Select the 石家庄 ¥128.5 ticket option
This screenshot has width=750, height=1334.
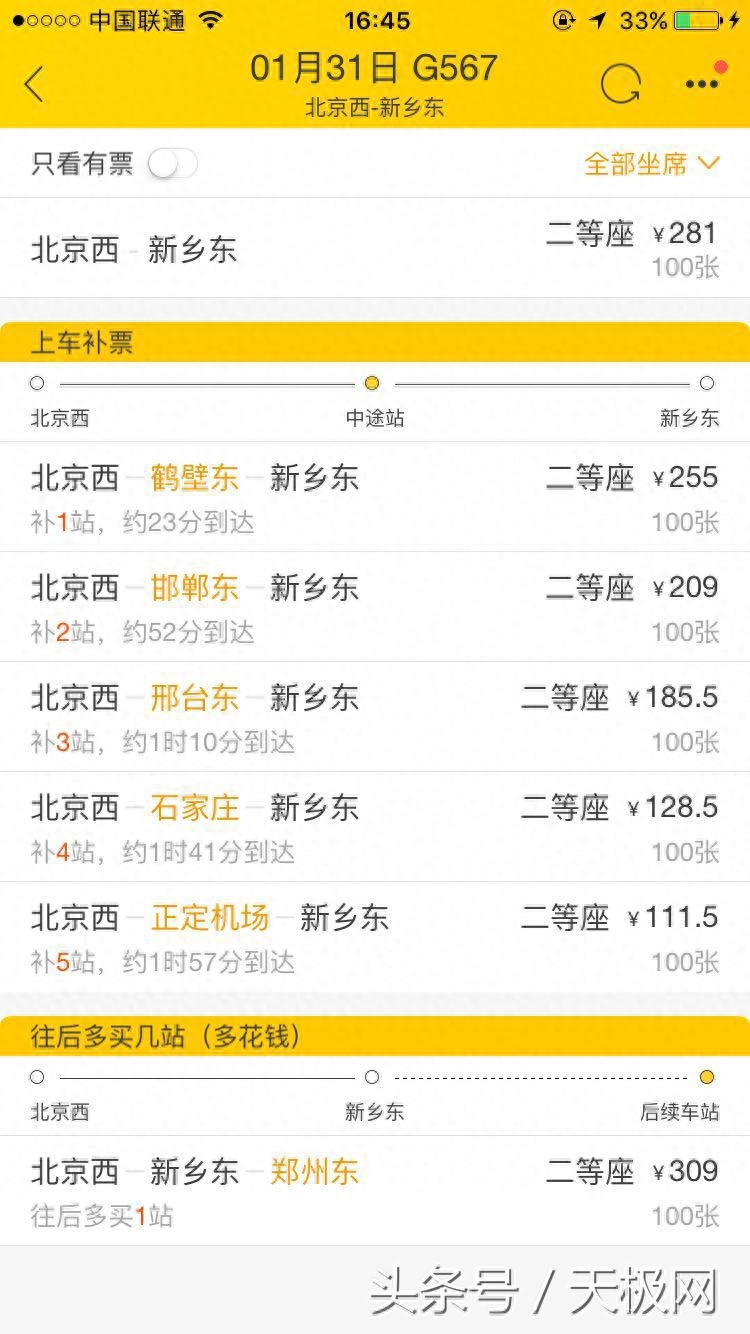375,827
